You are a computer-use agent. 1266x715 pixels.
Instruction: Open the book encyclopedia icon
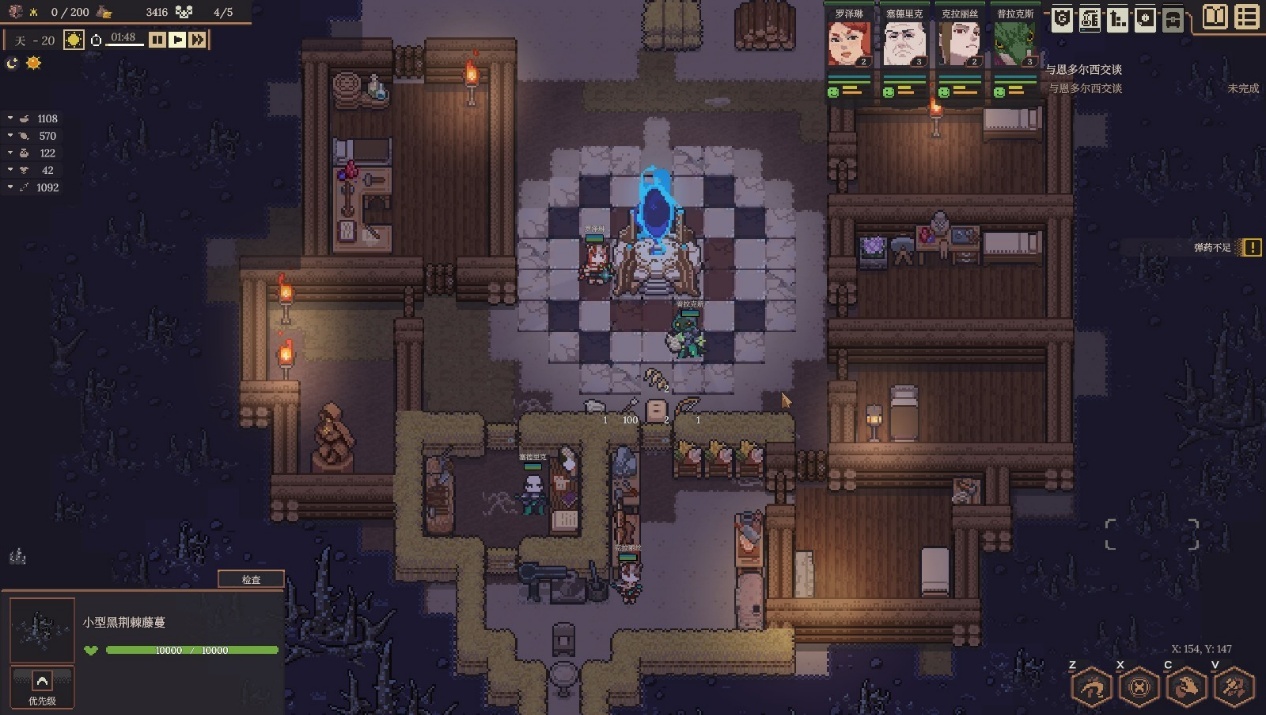click(x=1215, y=17)
